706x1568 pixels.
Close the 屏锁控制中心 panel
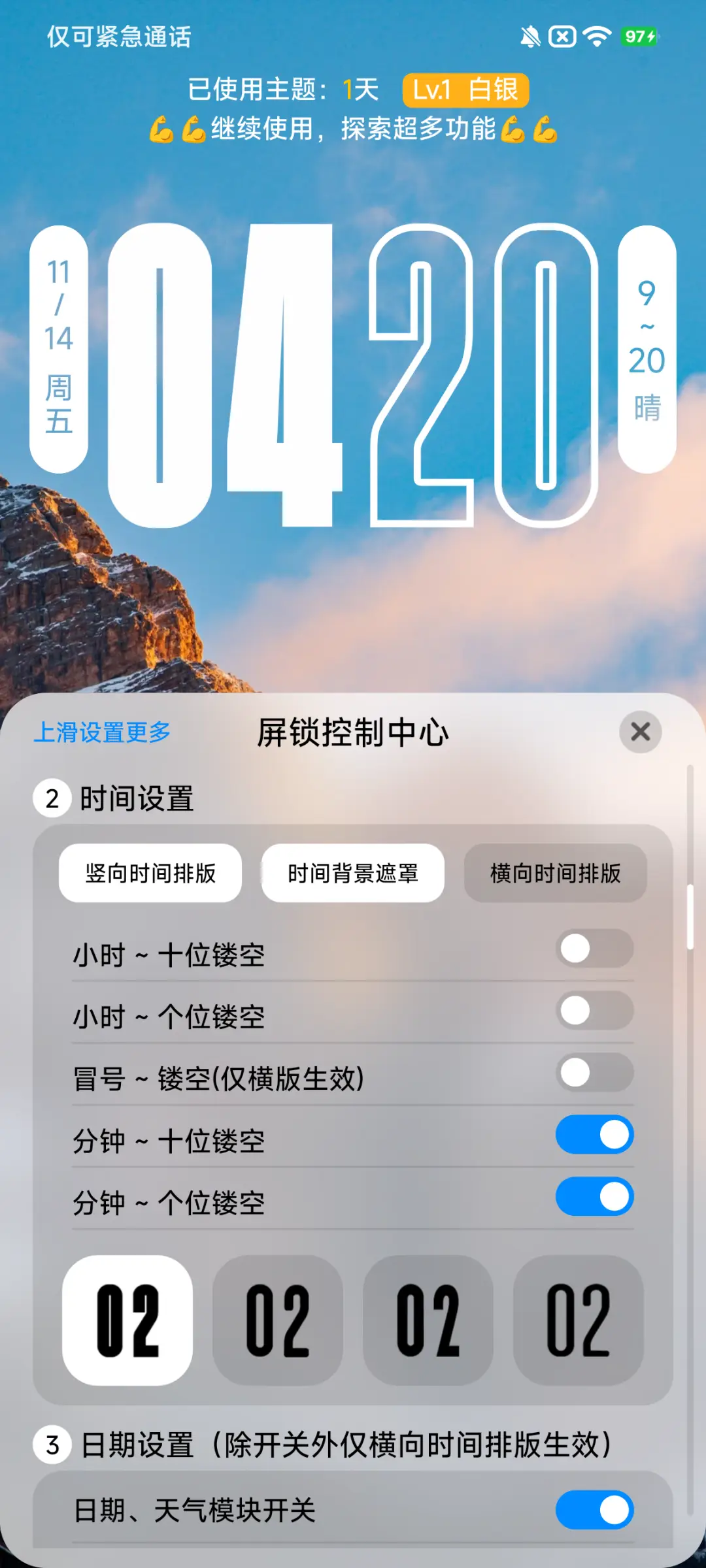click(x=640, y=732)
